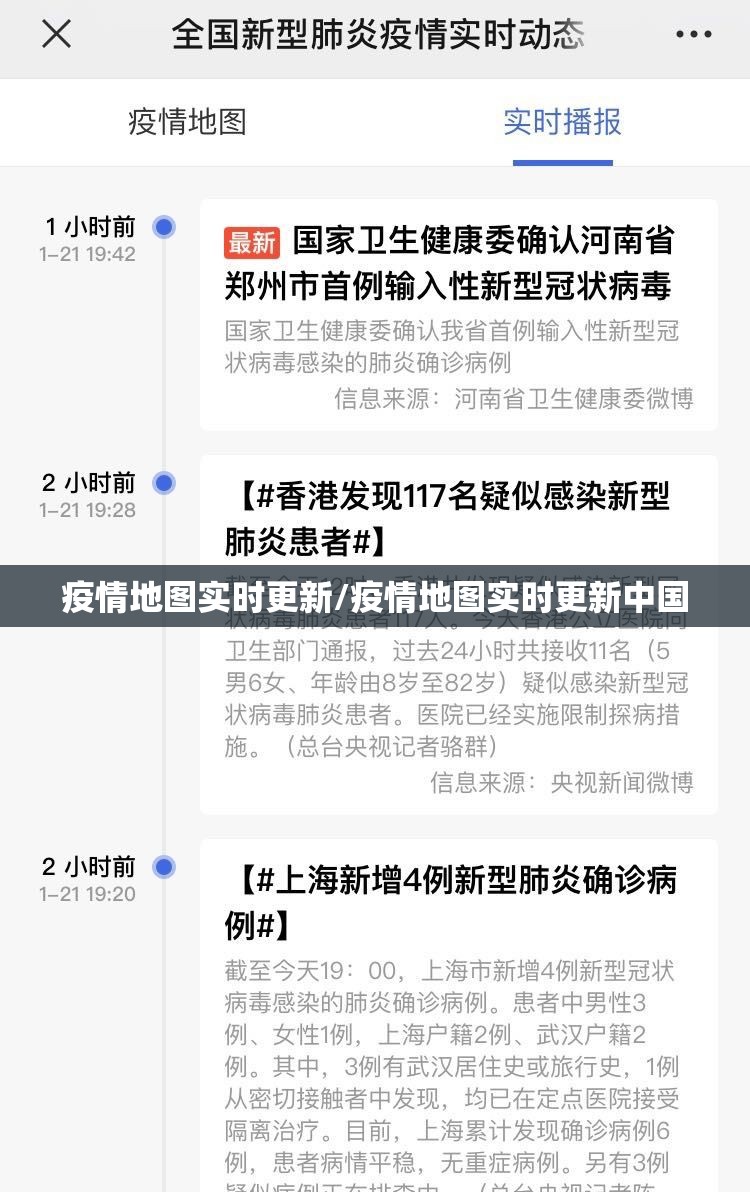750x1192 pixels.
Task: Switch to the 疫情地图 tab
Action: 189,121
